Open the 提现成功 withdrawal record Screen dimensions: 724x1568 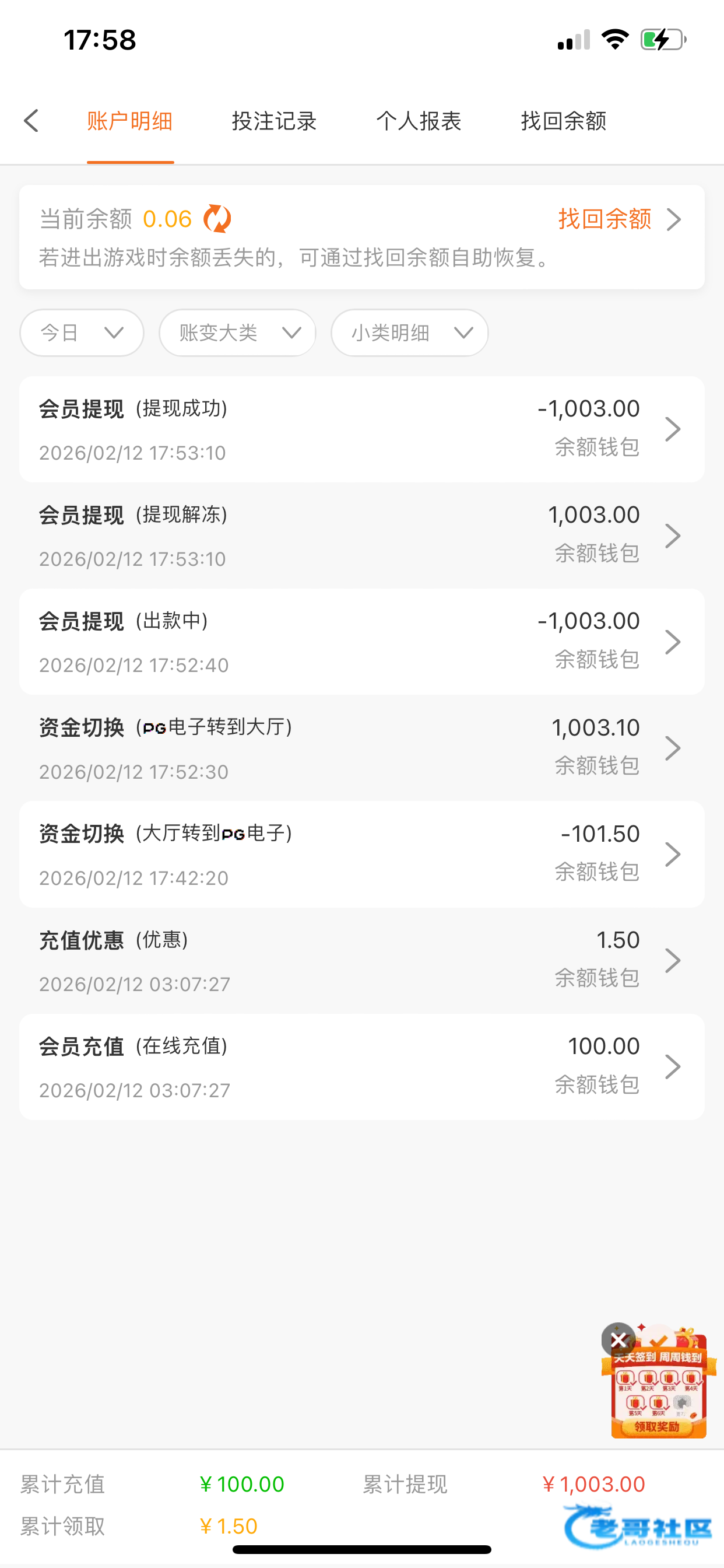click(361, 429)
